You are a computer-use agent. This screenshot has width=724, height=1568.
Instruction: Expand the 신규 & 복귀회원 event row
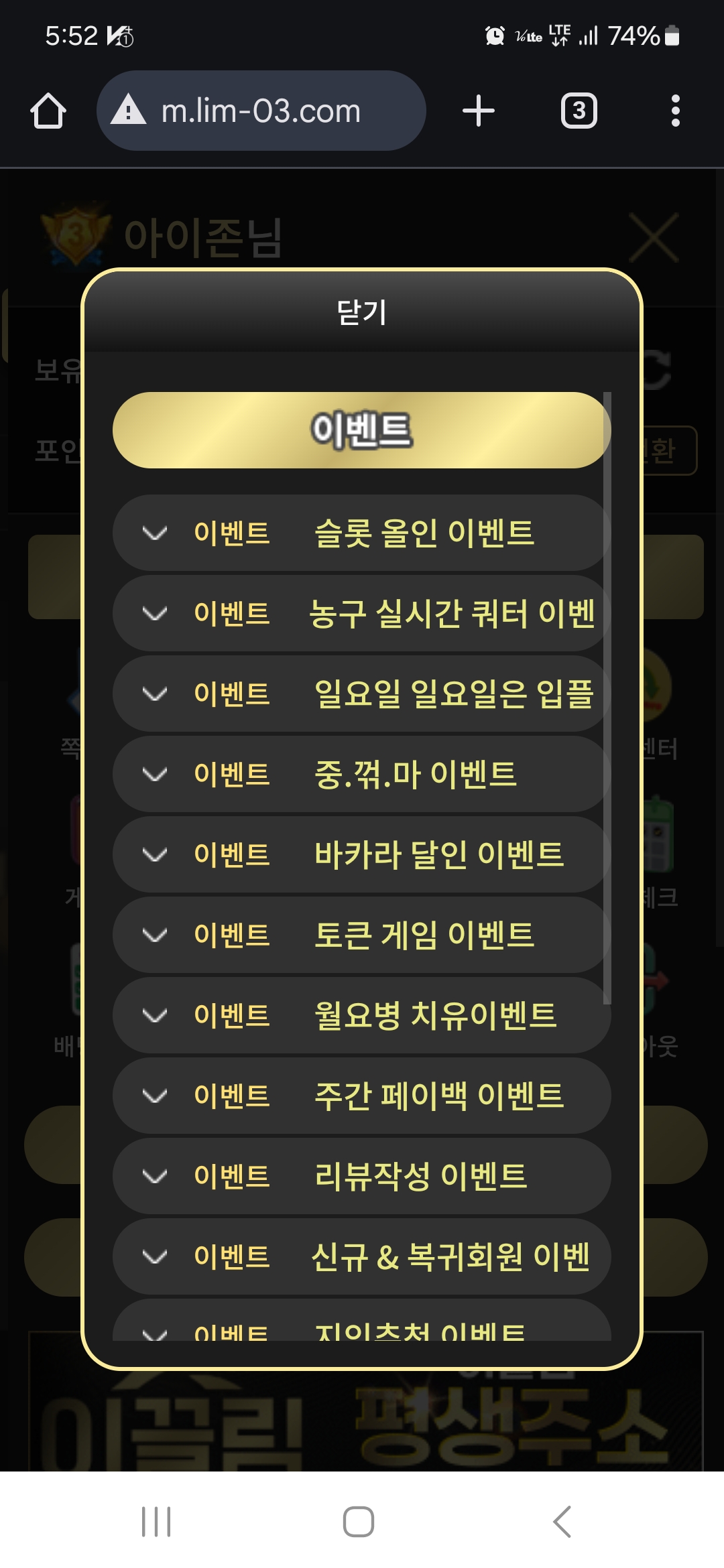(x=362, y=1256)
